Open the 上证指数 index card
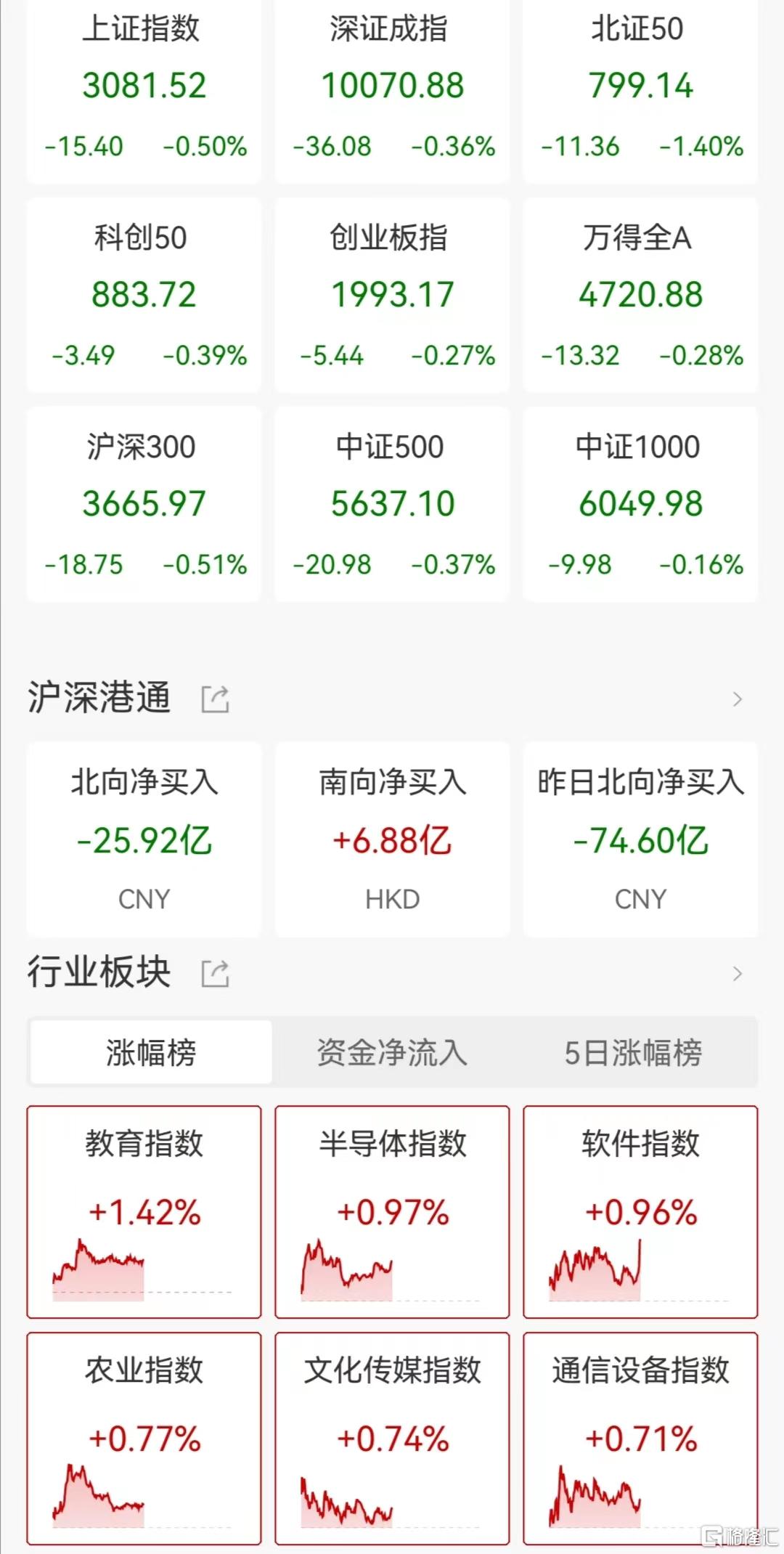This screenshot has width=784, height=1554. tap(144, 91)
